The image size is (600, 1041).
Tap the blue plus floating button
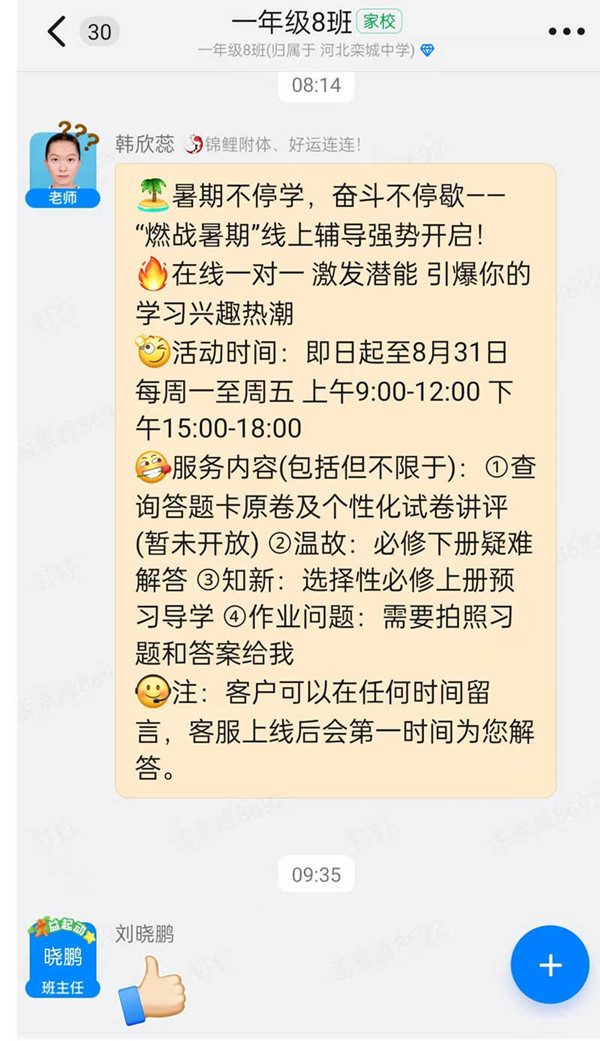550,965
